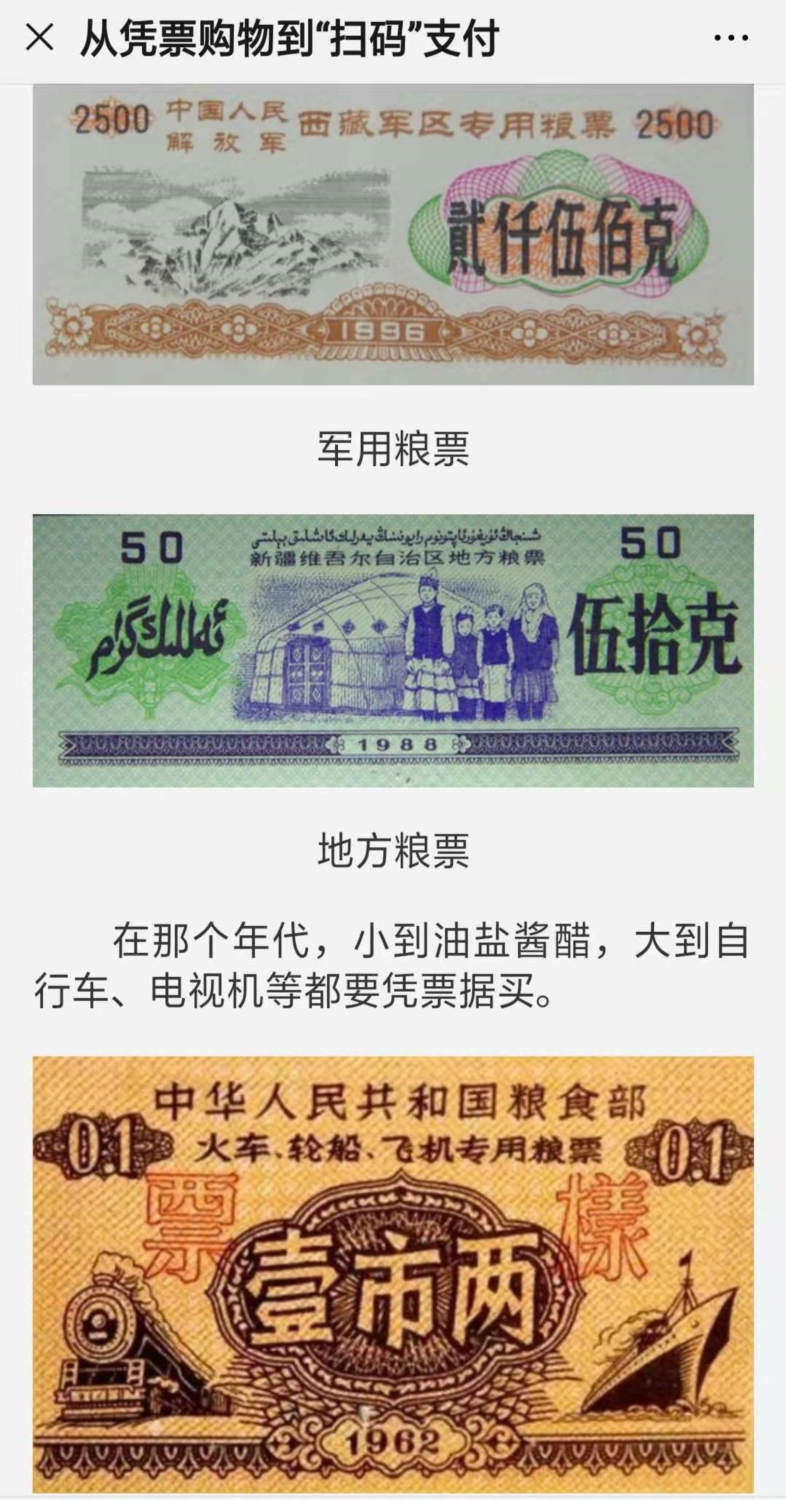786x1500 pixels.
Task: Close the article page
Action: click(39, 39)
